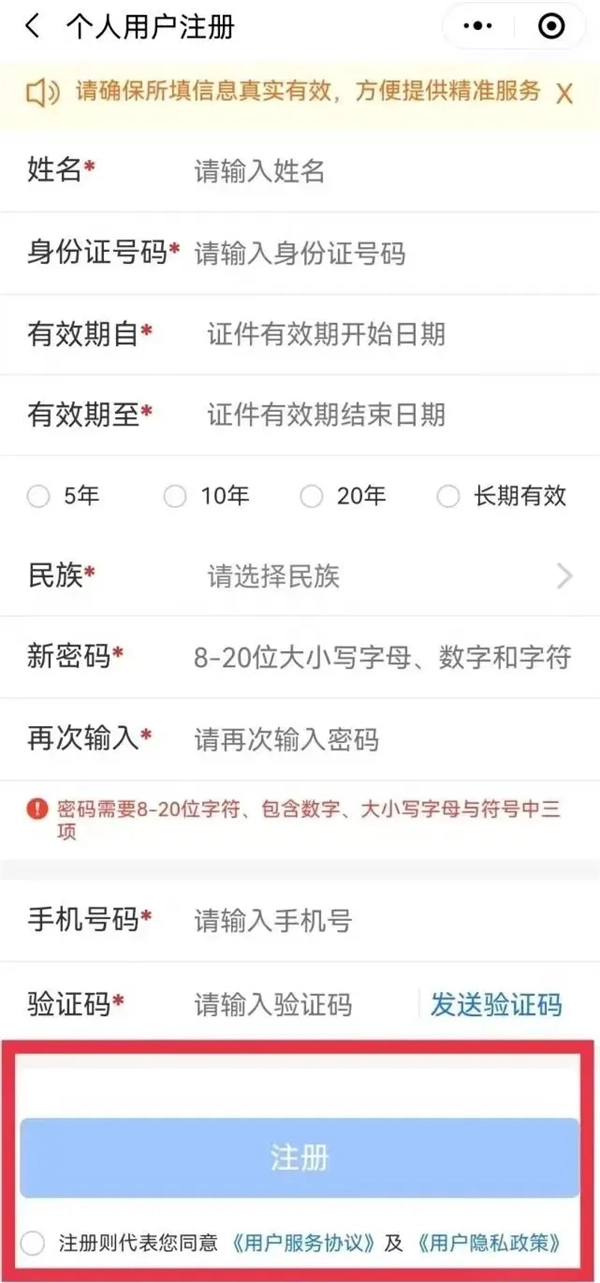
Task: Pick the 有效期自 start date
Action: pos(380,334)
